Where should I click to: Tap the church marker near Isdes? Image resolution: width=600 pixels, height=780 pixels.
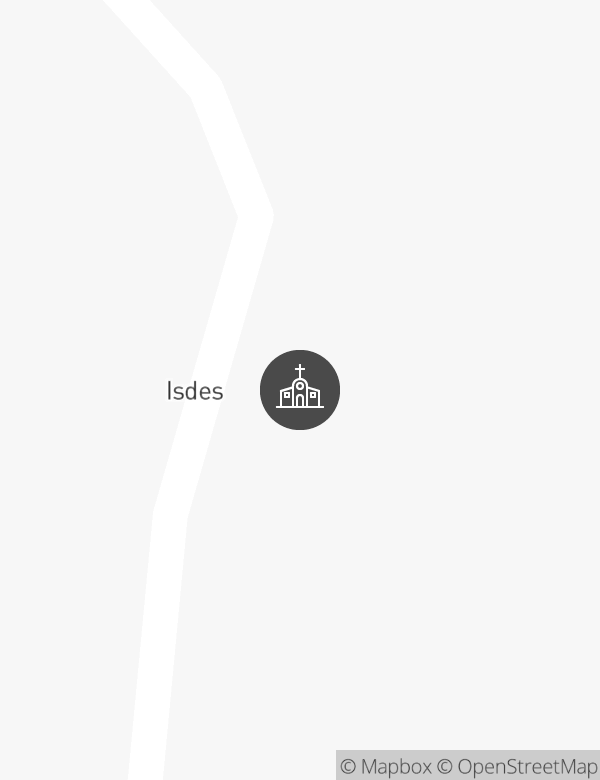click(300, 390)
